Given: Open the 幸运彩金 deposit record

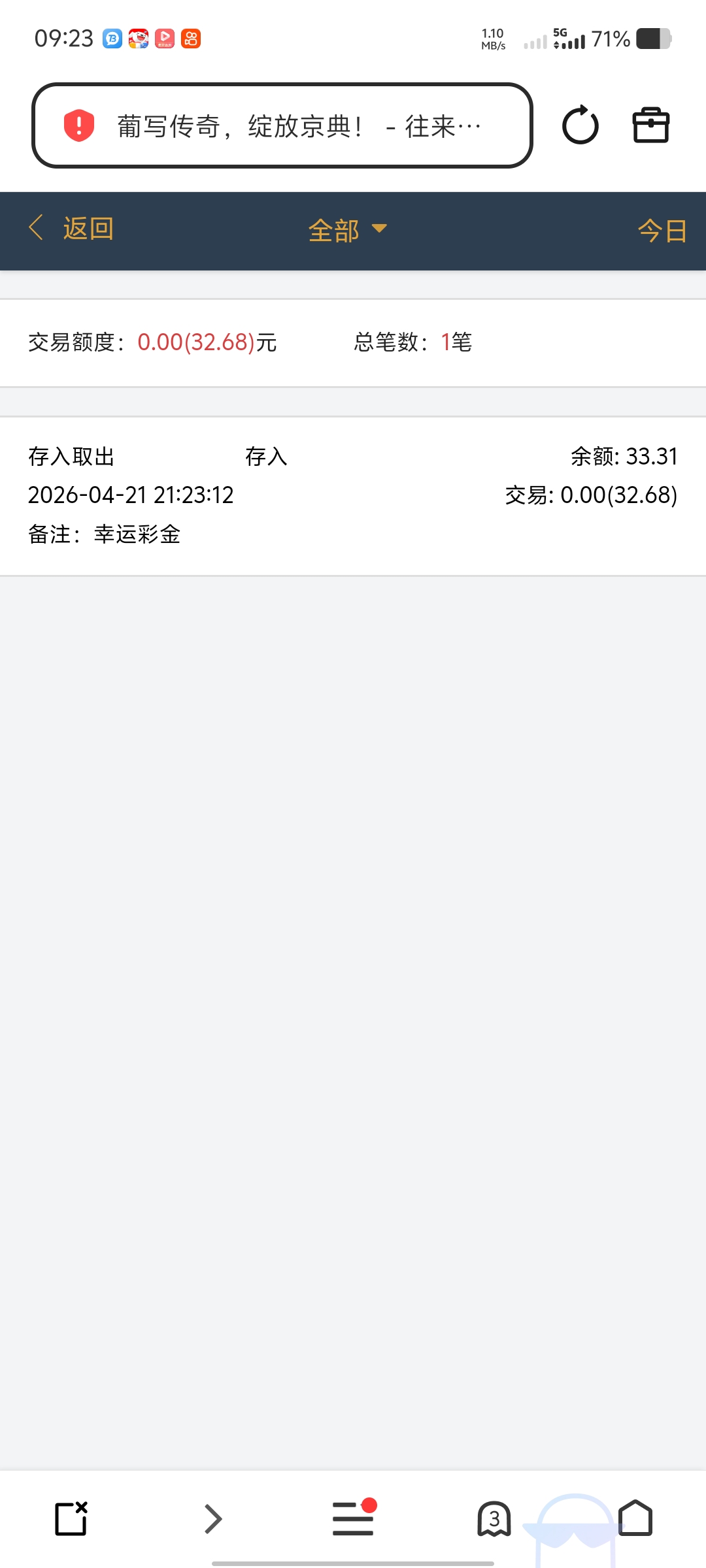Looking at the screenshot, I should [353, 495].
